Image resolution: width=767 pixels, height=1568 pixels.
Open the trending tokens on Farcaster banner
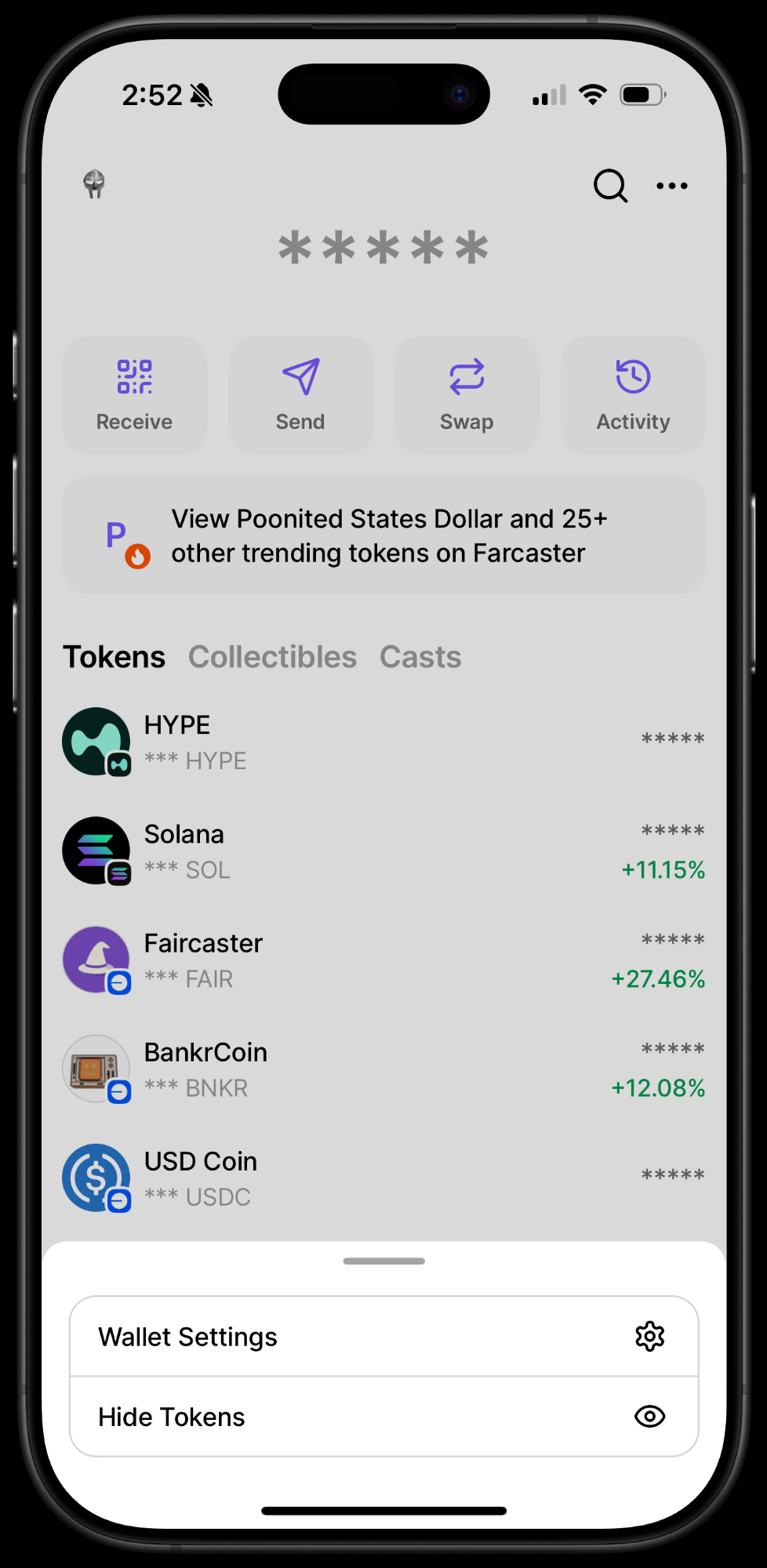point(383,535)
